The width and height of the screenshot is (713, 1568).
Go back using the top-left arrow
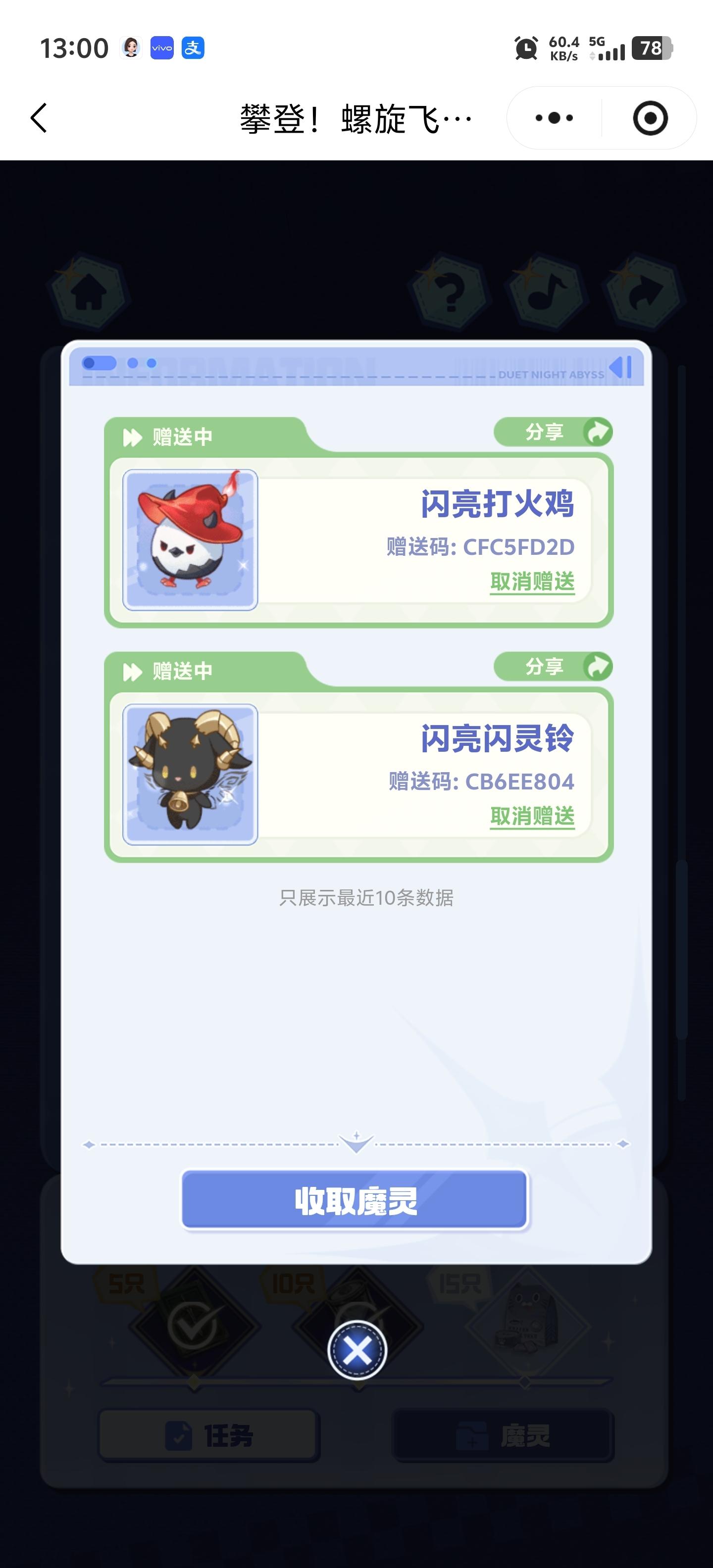point(39,118)
